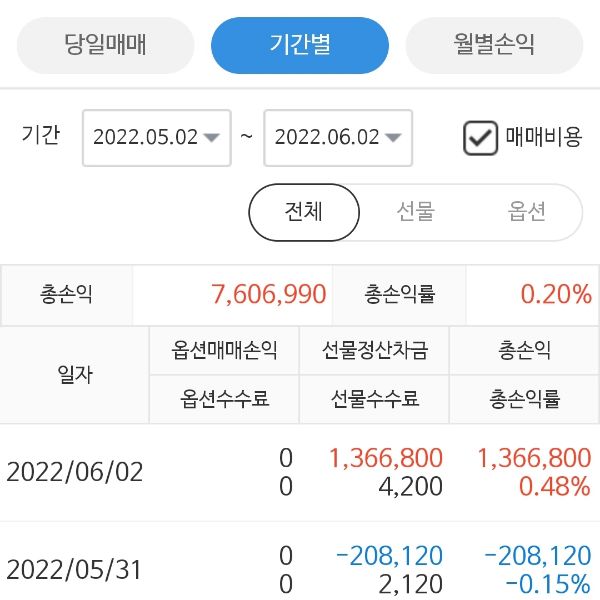Image resolution: width=600 pixels, height=600 pixels.
Task: Filter by 옵션 only
Action: [527, 212]
